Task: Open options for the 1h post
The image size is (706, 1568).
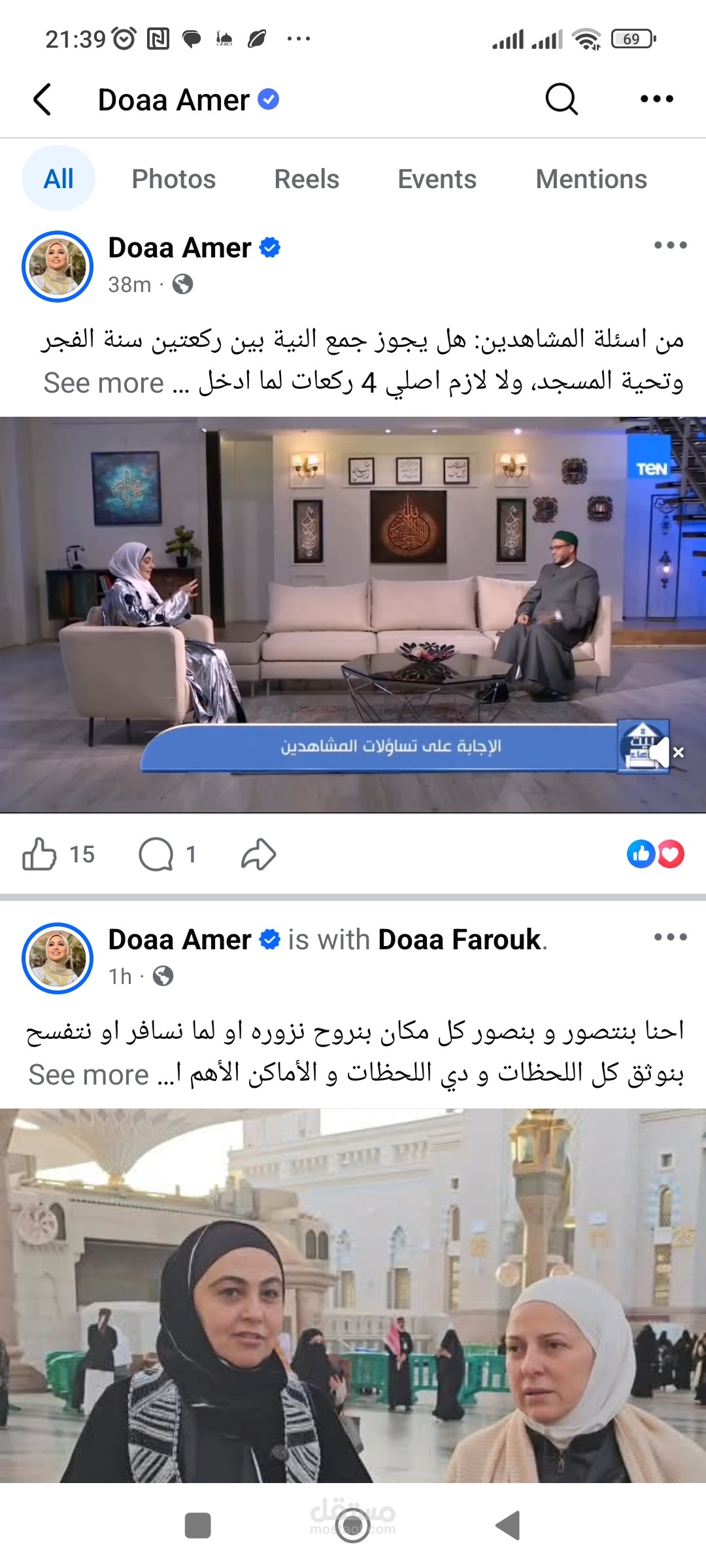Action: pyautogui.click(x=670, y=938)
